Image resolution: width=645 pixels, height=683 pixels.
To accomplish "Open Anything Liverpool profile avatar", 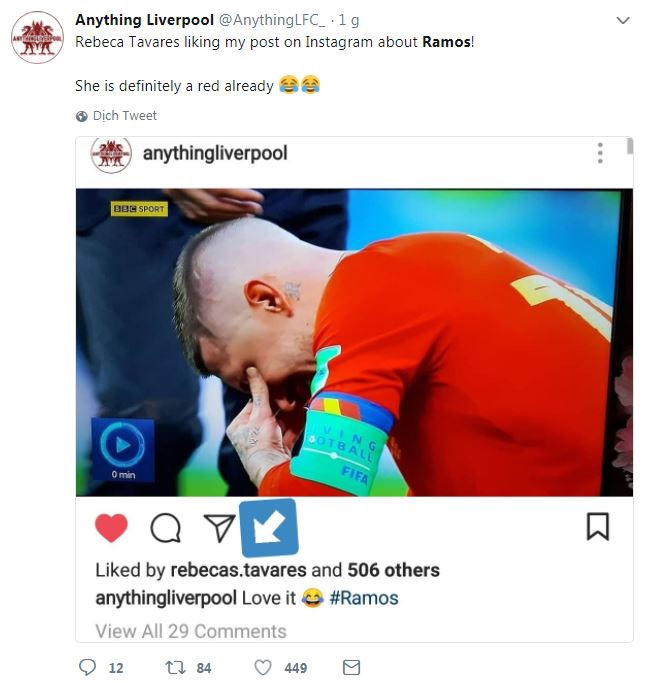I will click(37, 38).
